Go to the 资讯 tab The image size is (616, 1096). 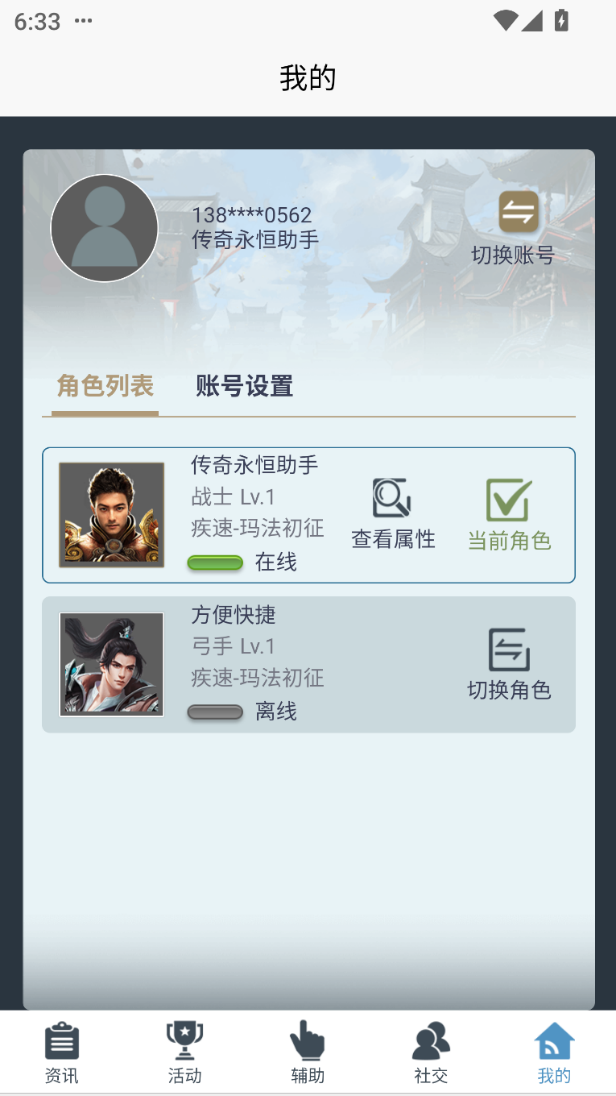pyautogui.click(x=61, y=1053)
